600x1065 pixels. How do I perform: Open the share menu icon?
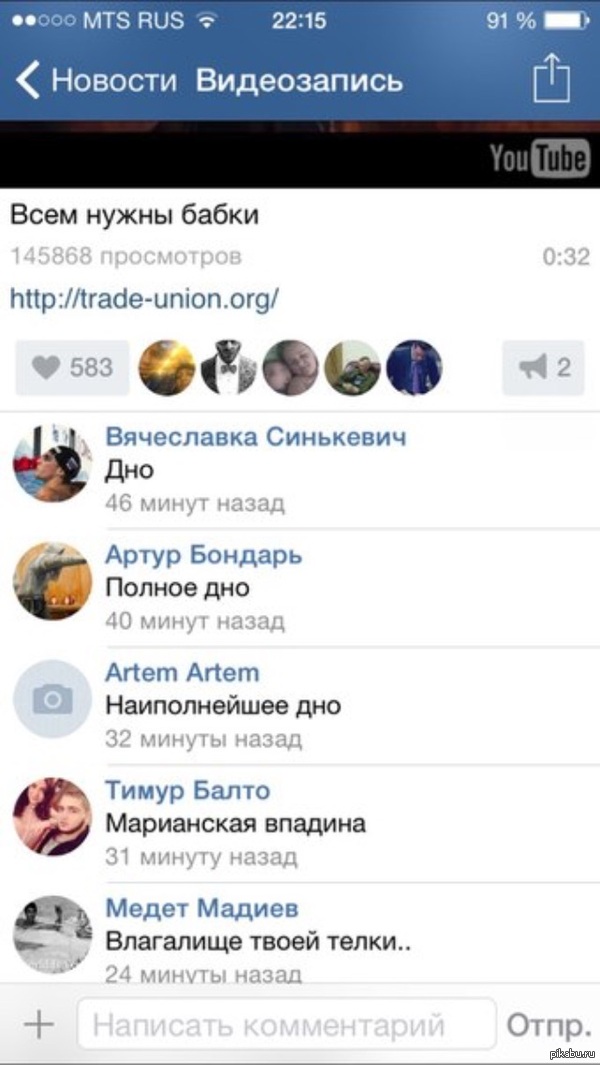tap(551, 78)
